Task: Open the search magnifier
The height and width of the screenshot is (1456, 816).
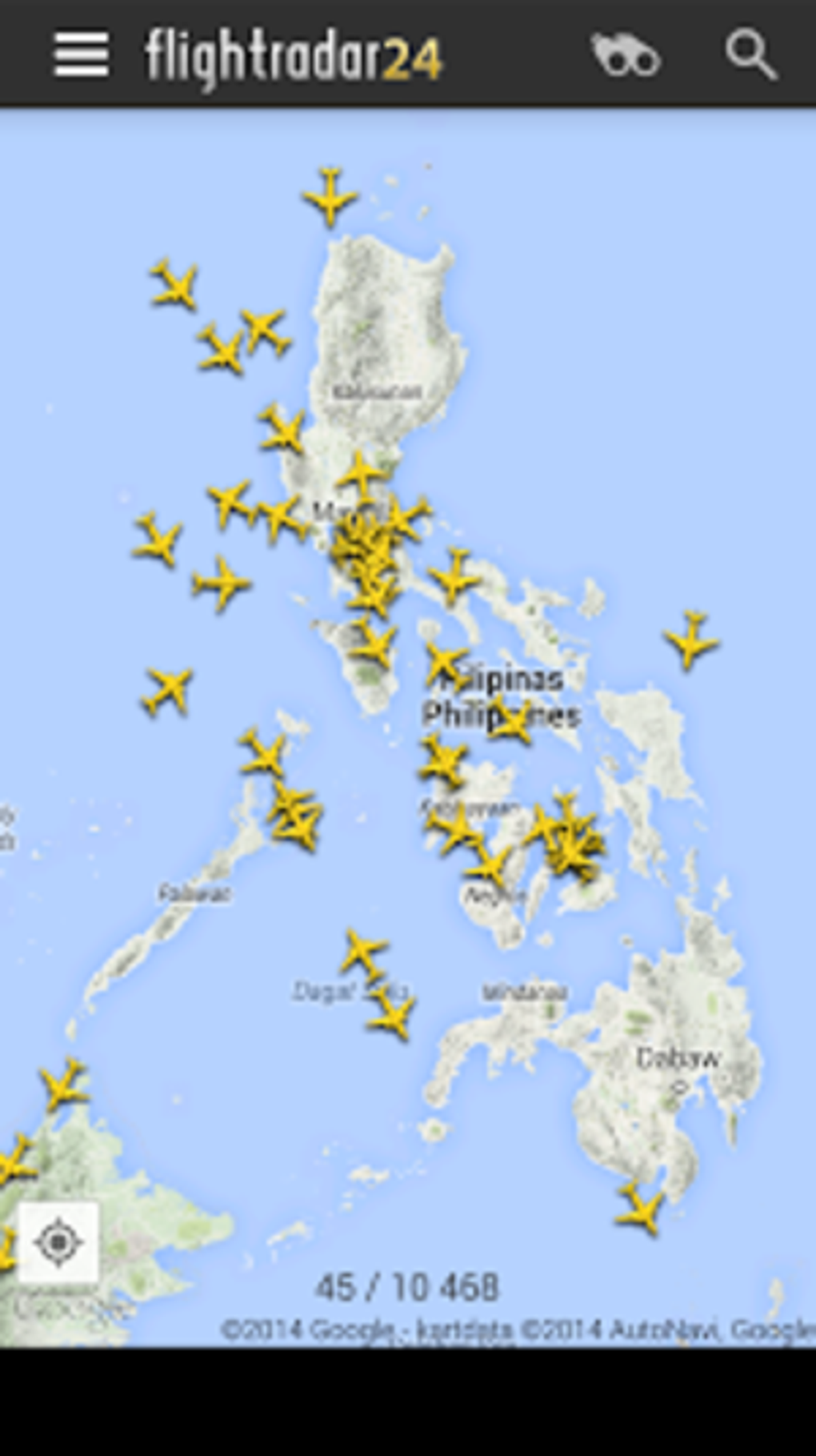Action: point(750,55)
